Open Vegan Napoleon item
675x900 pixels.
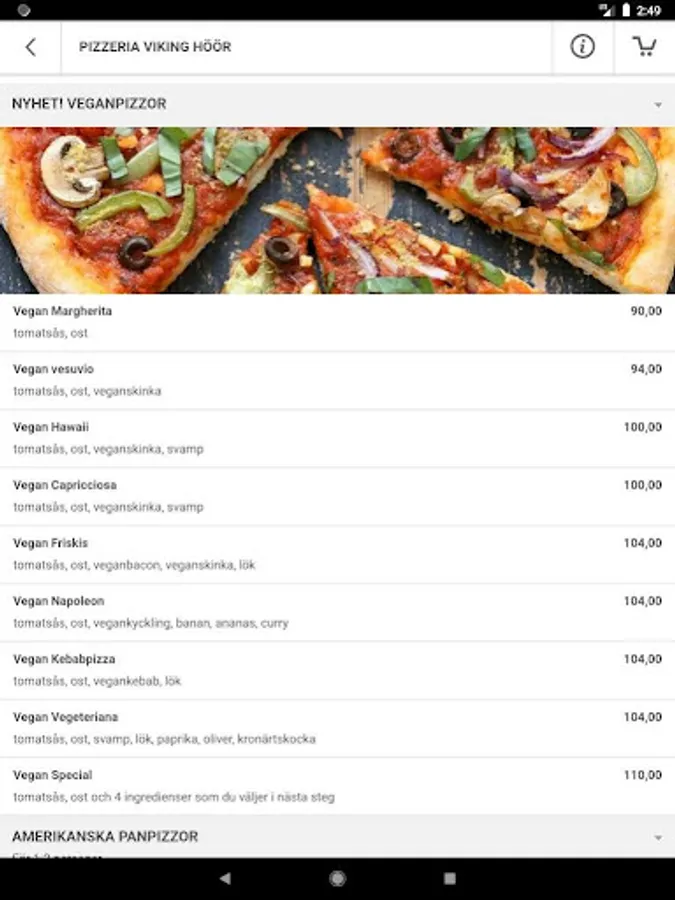337,612
